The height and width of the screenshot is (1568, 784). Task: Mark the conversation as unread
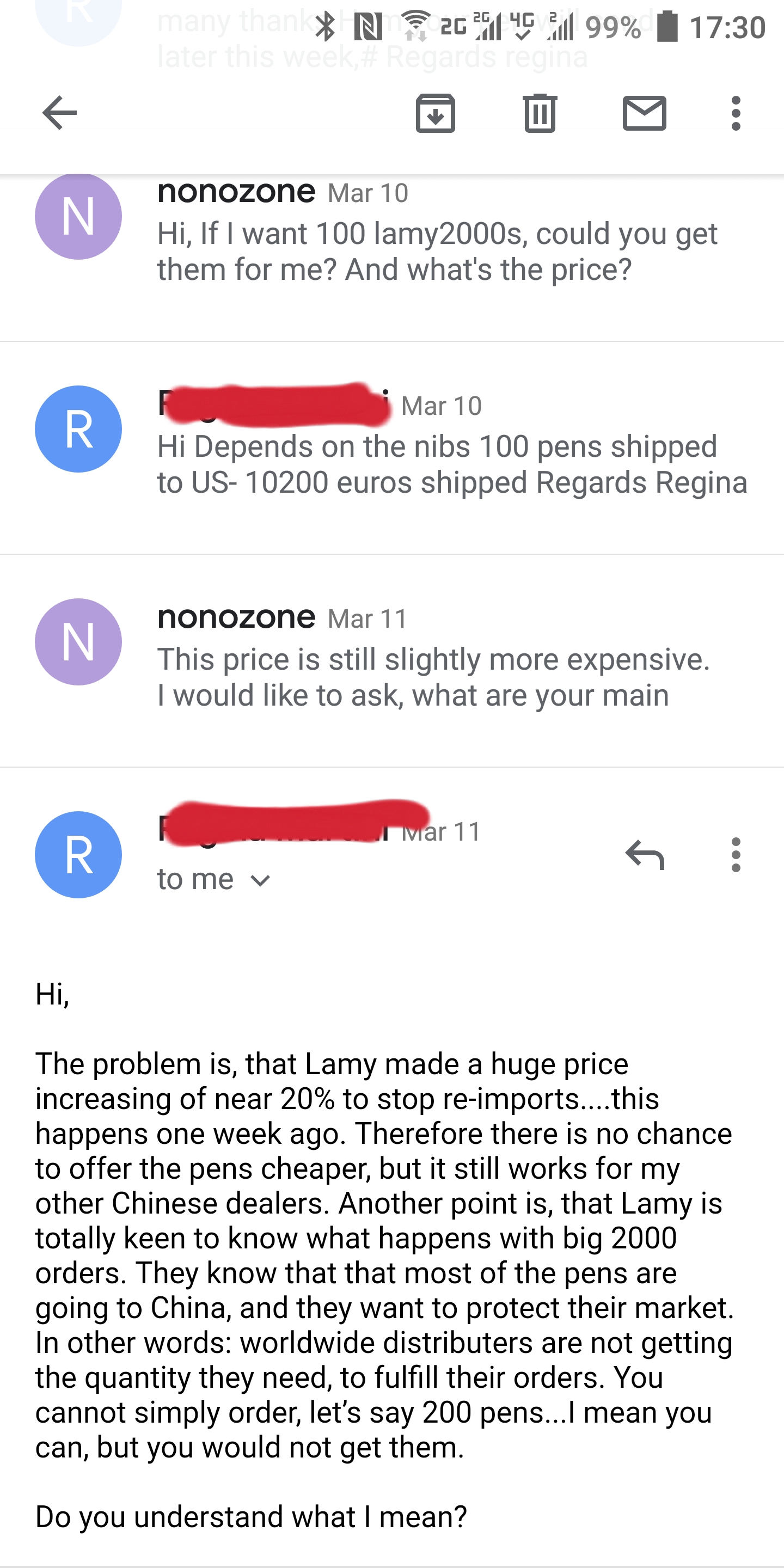tap(645, 113)
